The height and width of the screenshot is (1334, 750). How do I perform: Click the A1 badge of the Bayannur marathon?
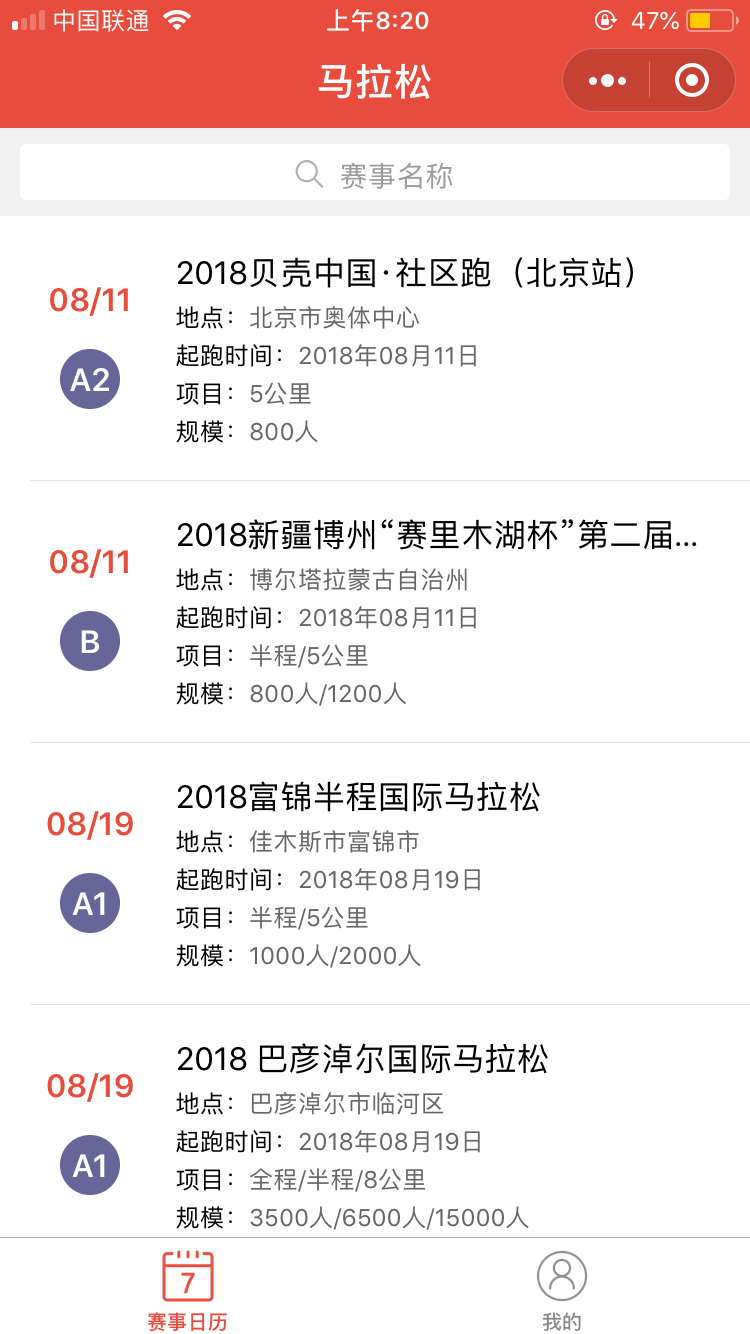coord(89,1165)
